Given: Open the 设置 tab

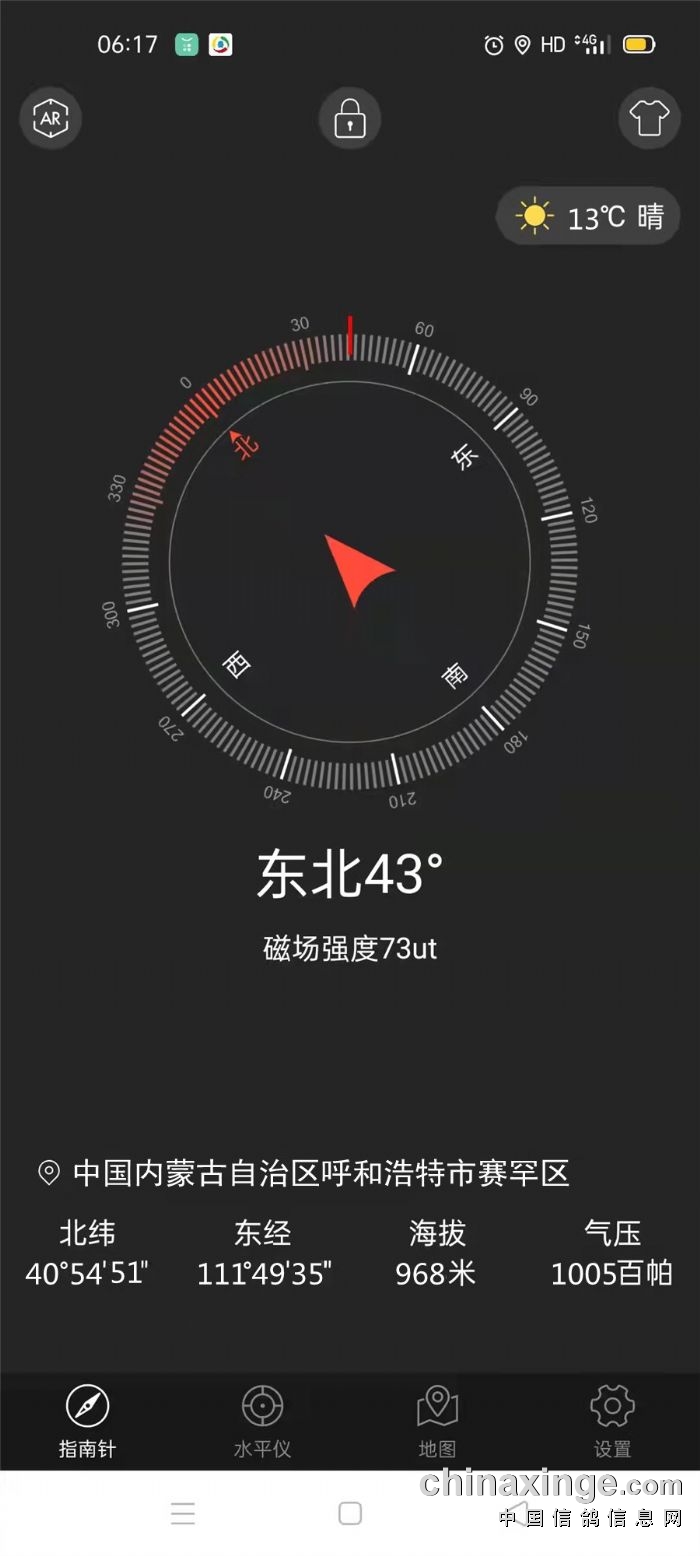Looking at the screenshot, I should (x=612, y=1420).
